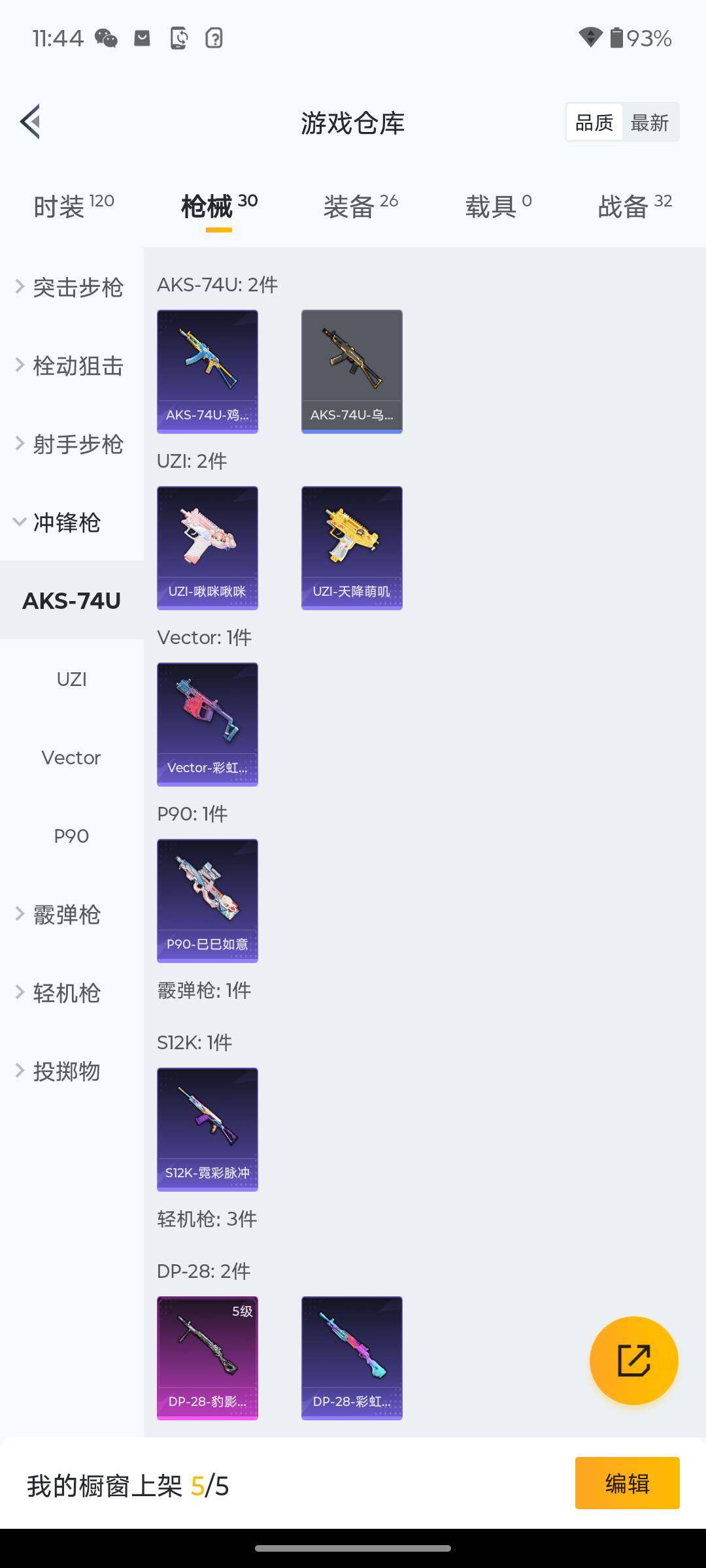Select P90 in the side list
Viewport: 706px width, 1568px height.
click(71, 836)
